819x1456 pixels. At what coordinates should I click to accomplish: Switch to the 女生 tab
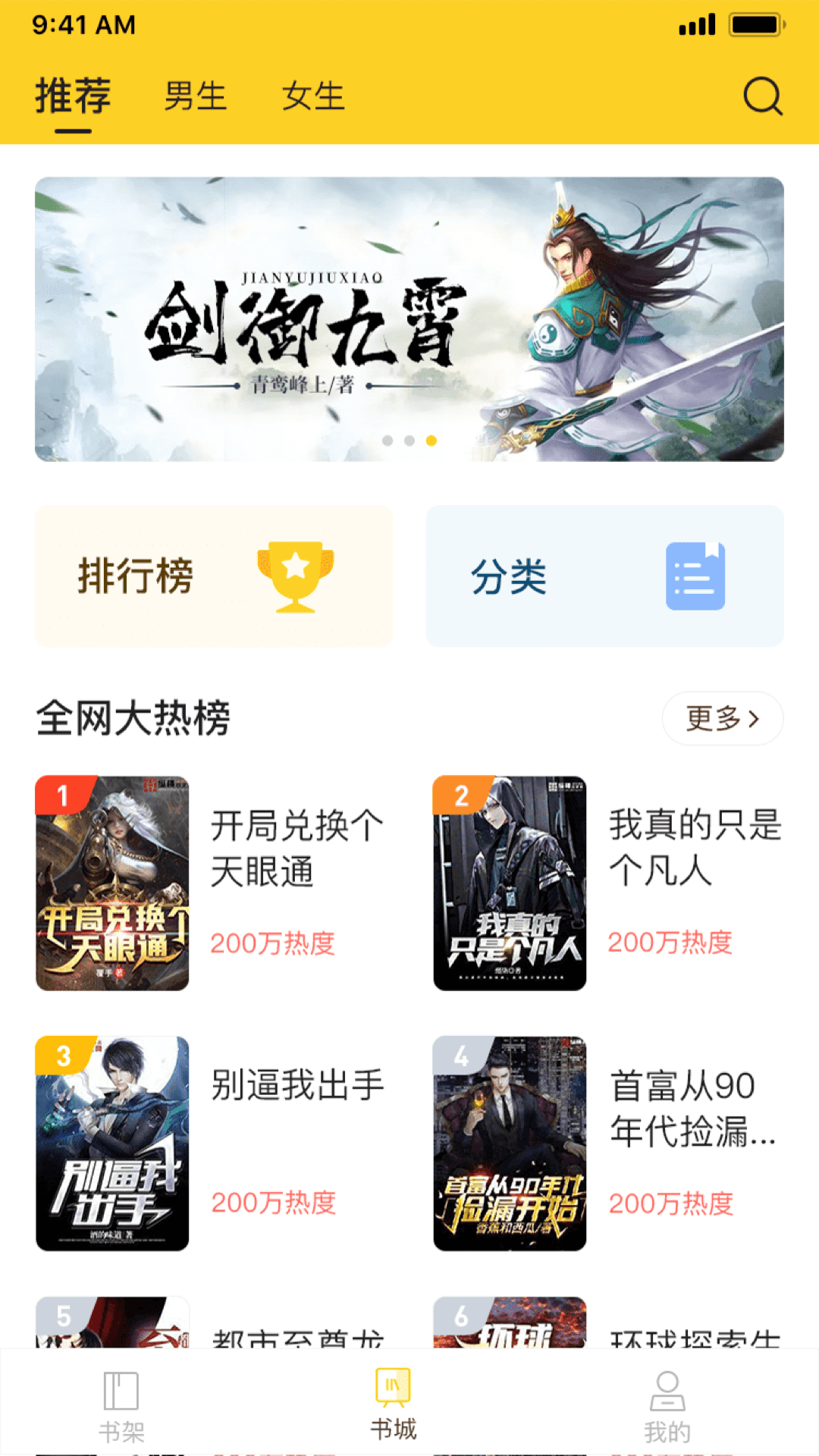coord(314,96)
